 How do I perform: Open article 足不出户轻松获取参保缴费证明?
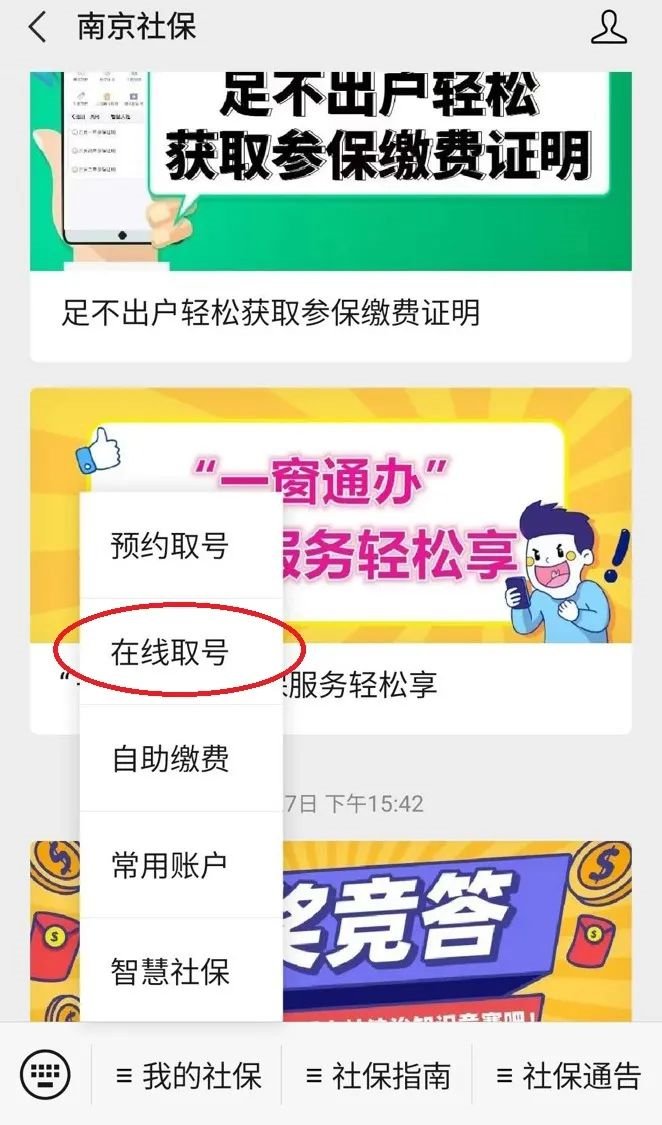pyautogui.click(x=330, y=313)
